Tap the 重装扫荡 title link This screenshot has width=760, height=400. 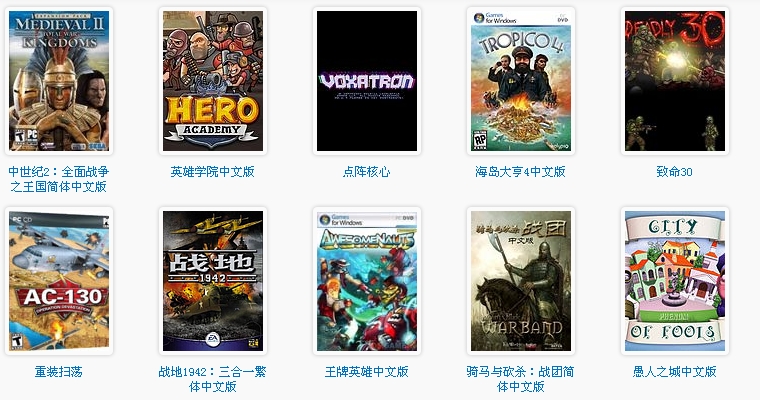(59, 372)
